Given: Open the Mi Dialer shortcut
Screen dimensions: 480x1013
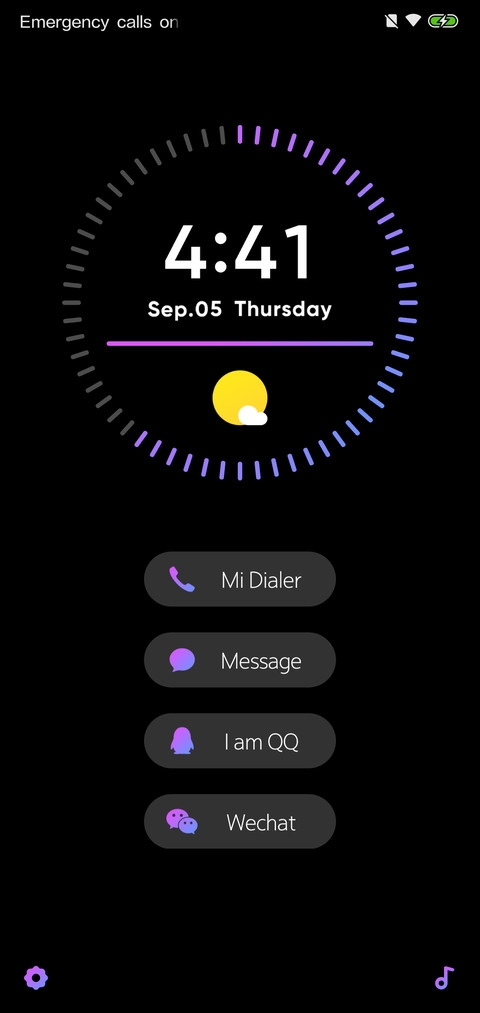Looking at the screenshot, I should [x=240, y=579].
